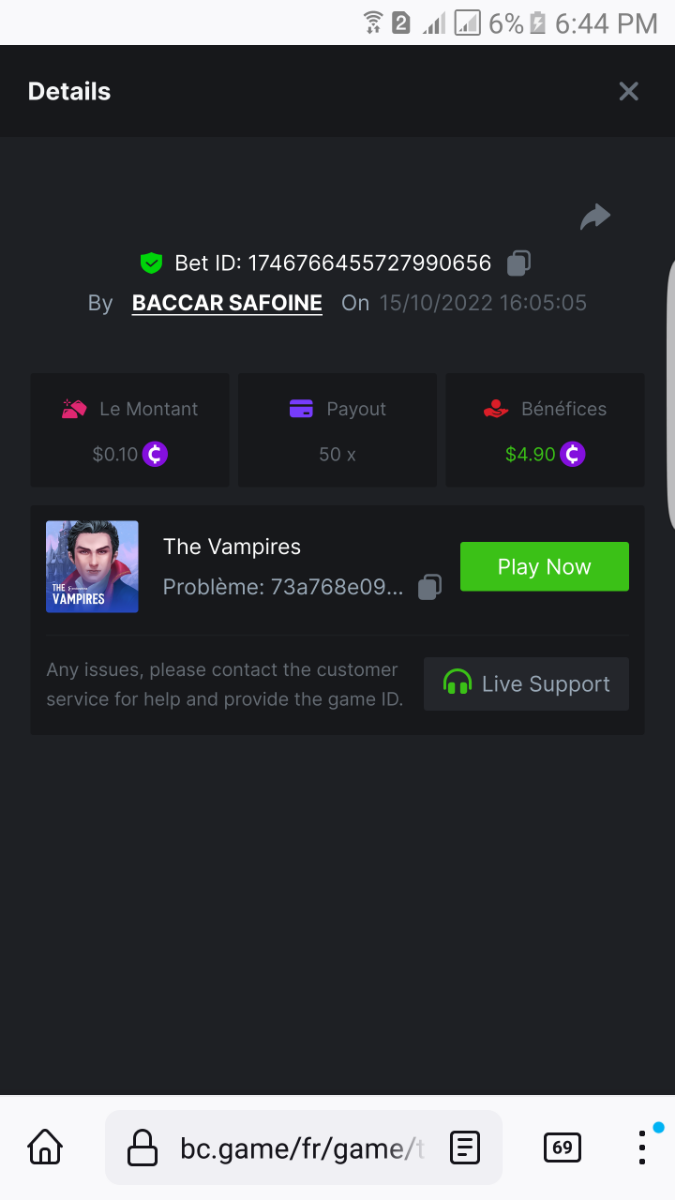Close the Details panel
The height and width of the screenshot is (1200, 675).
click(x=628, y=92)
